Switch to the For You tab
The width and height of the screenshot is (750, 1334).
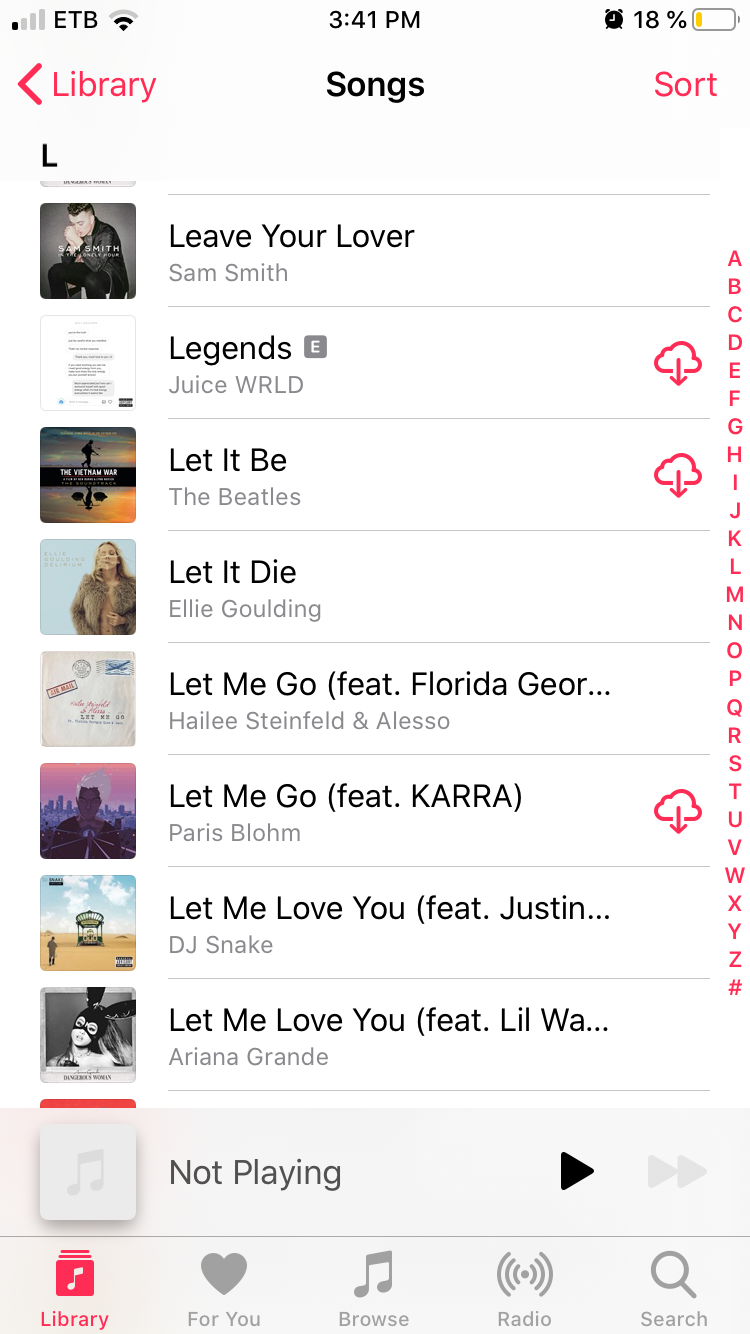[224, 1290]
